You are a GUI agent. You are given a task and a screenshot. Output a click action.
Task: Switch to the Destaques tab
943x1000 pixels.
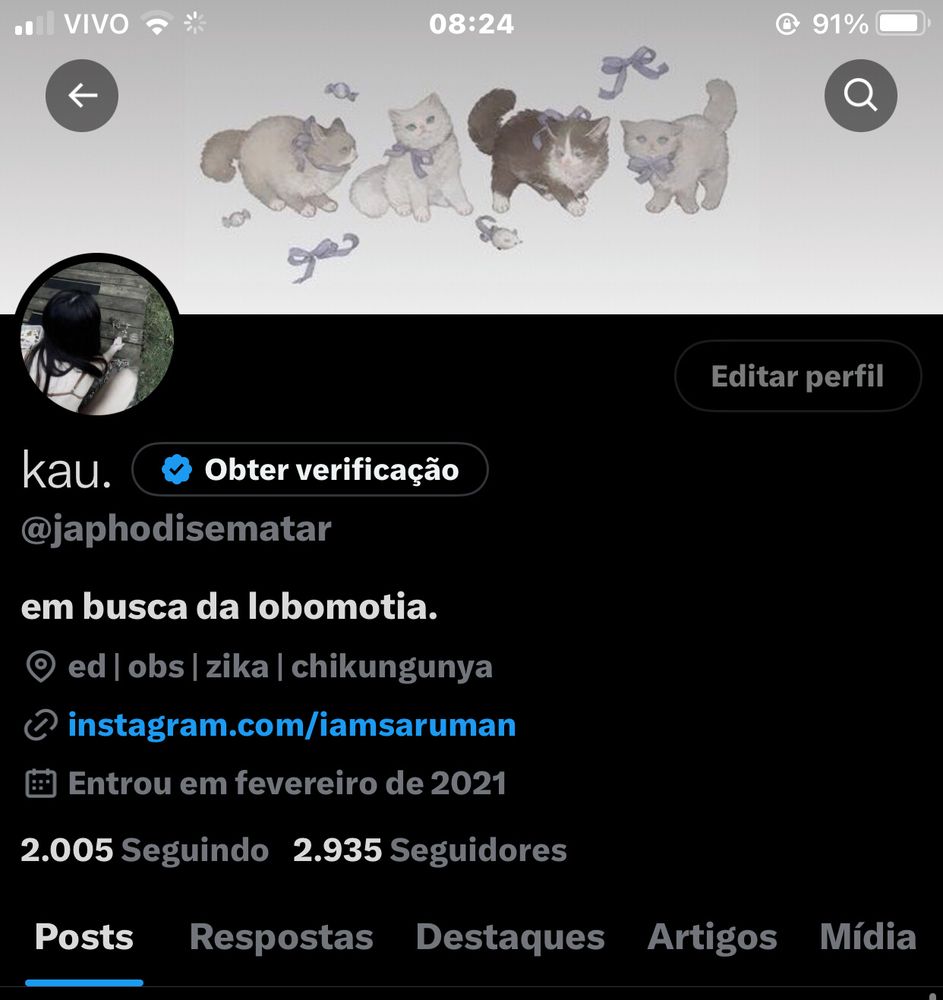point(510,938)
